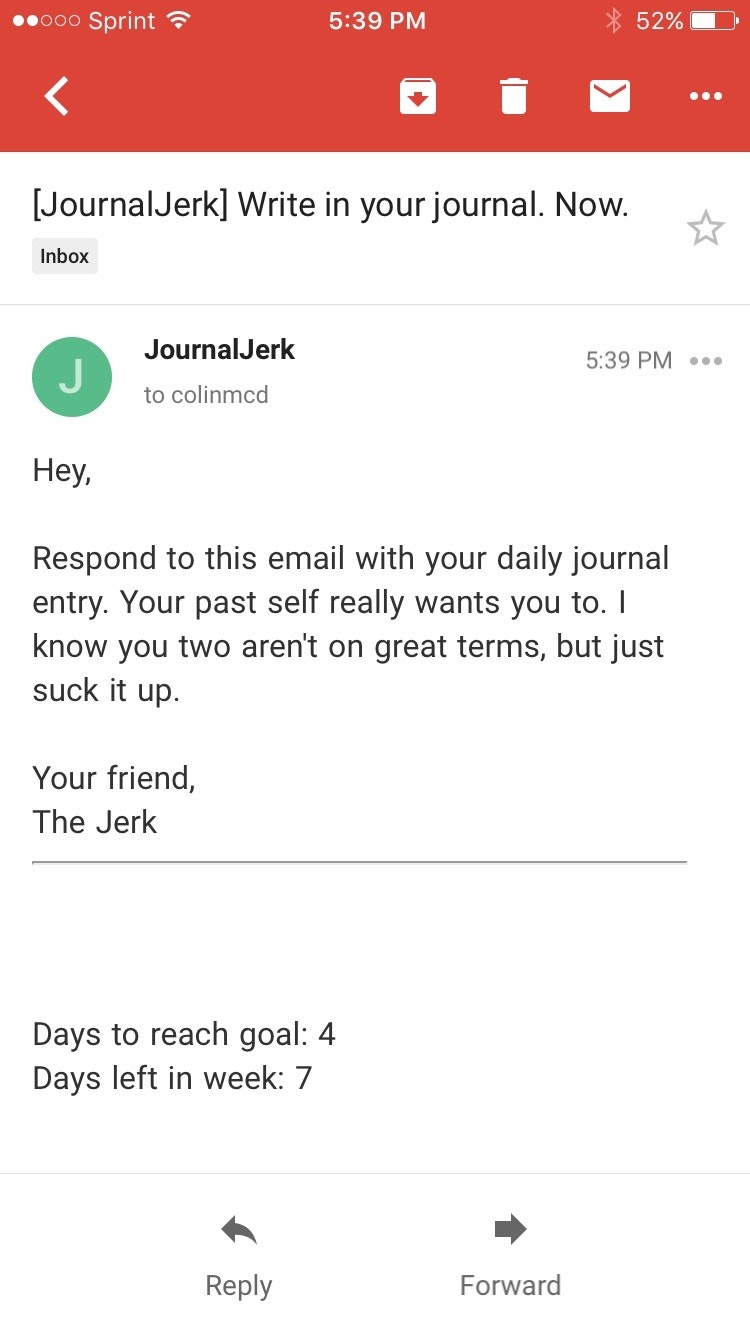Archive this email
The height and width of the screenshot is (1334, 750).
click(x=418, y=97)
